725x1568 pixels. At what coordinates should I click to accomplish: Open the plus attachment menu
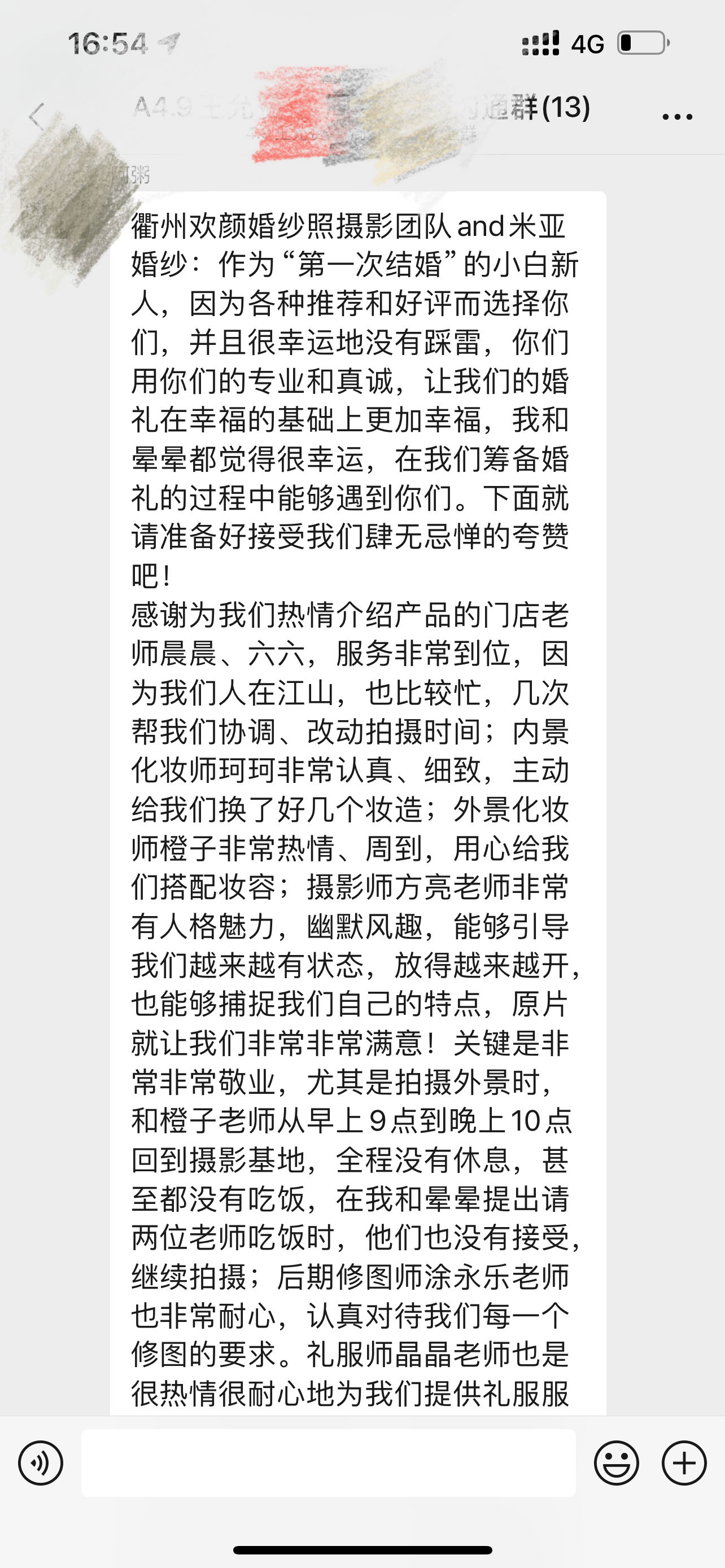(x=684, y=1462)
